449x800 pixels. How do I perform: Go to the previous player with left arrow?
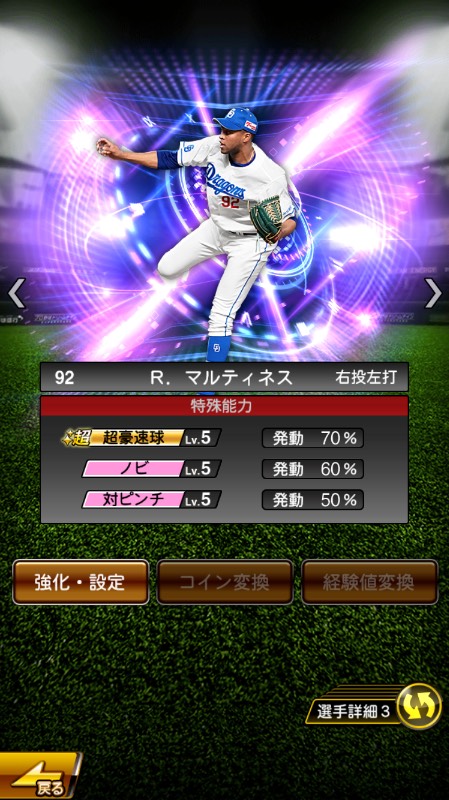coord(16,293)
